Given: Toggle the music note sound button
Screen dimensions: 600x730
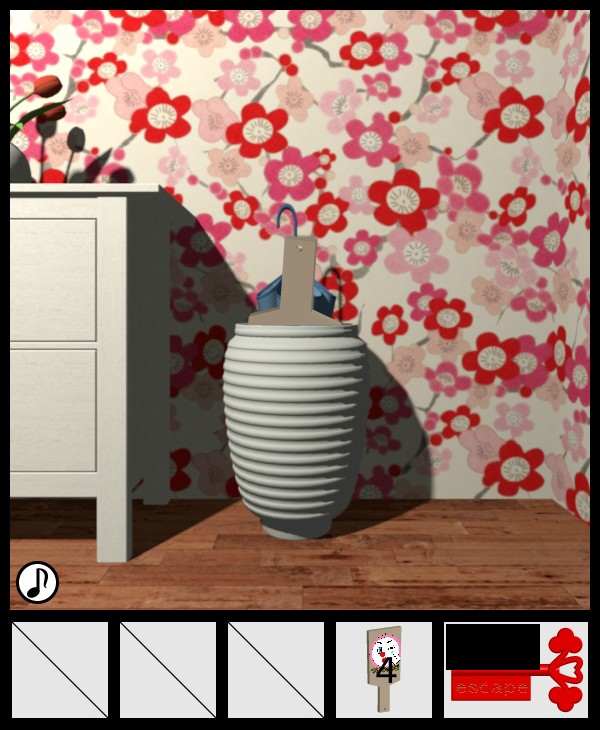Looking at the screenshot, I should click(x=38, y=582).
